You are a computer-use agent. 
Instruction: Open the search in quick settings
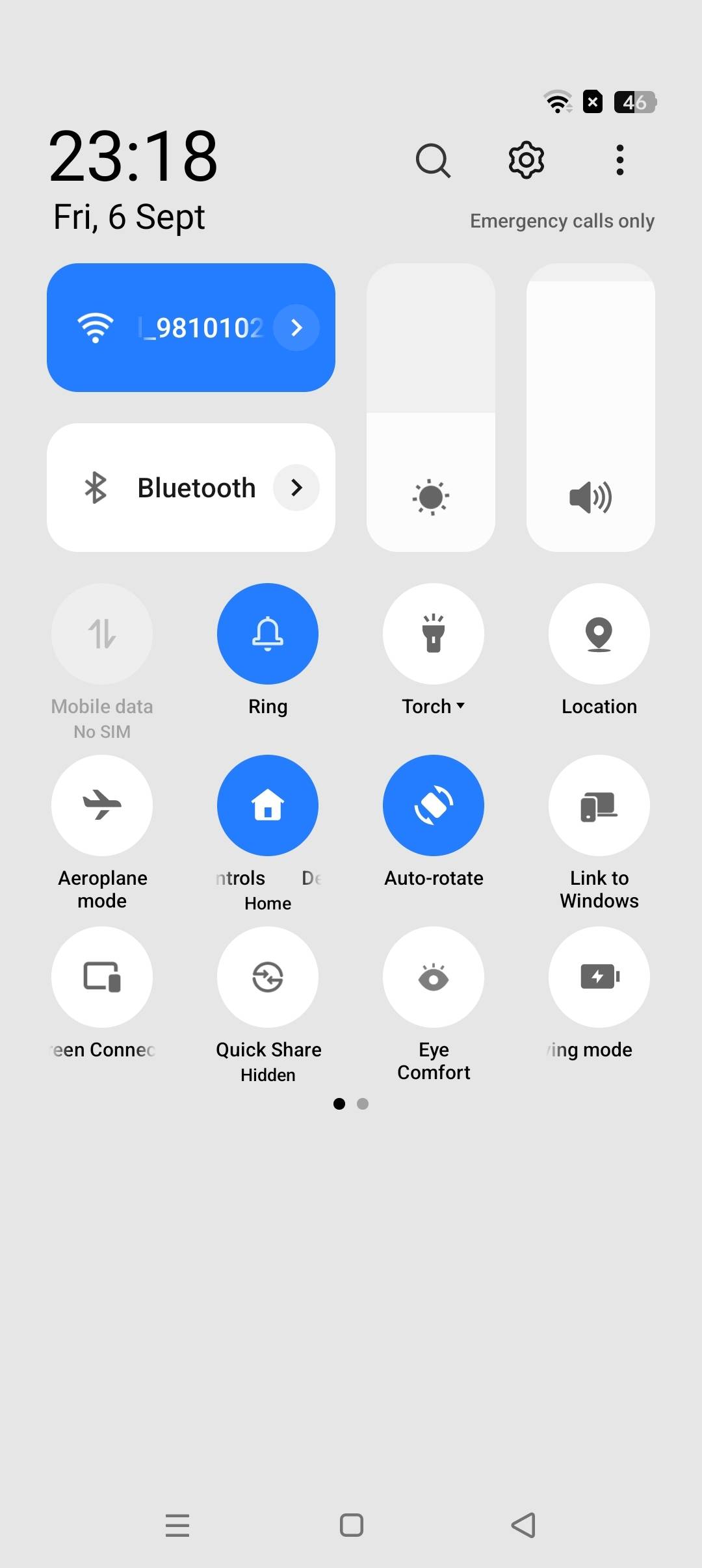[434, 160]
